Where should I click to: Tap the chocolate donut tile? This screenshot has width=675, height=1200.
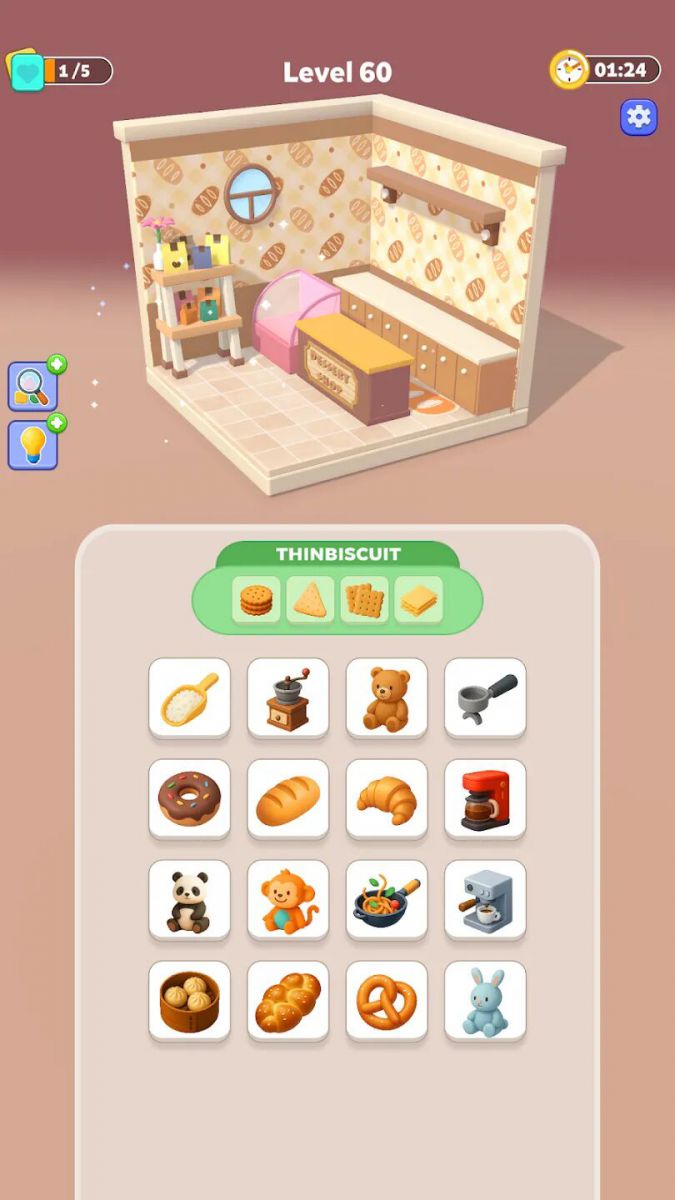click(189, 799)
